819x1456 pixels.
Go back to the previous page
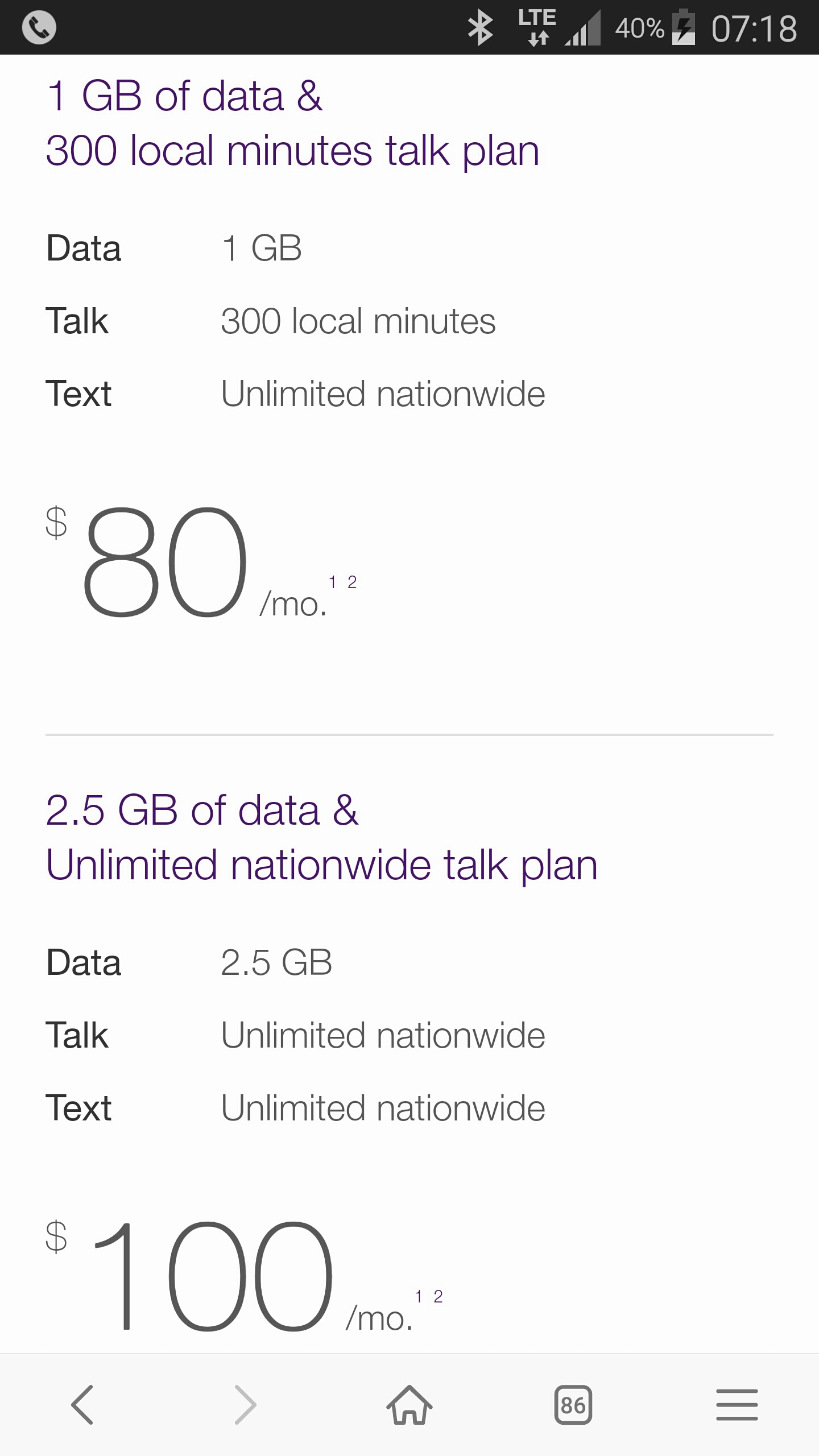[x=82, y=1404]
